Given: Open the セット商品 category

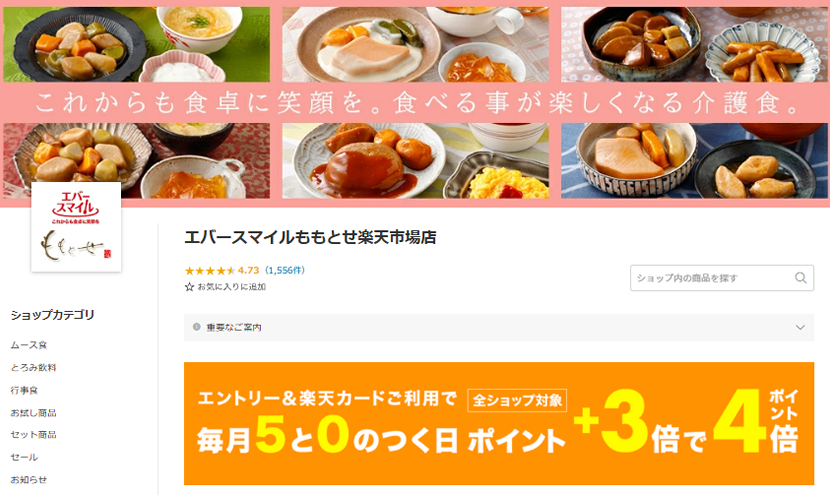Looking at the screenshot, I should coord(33,434).
